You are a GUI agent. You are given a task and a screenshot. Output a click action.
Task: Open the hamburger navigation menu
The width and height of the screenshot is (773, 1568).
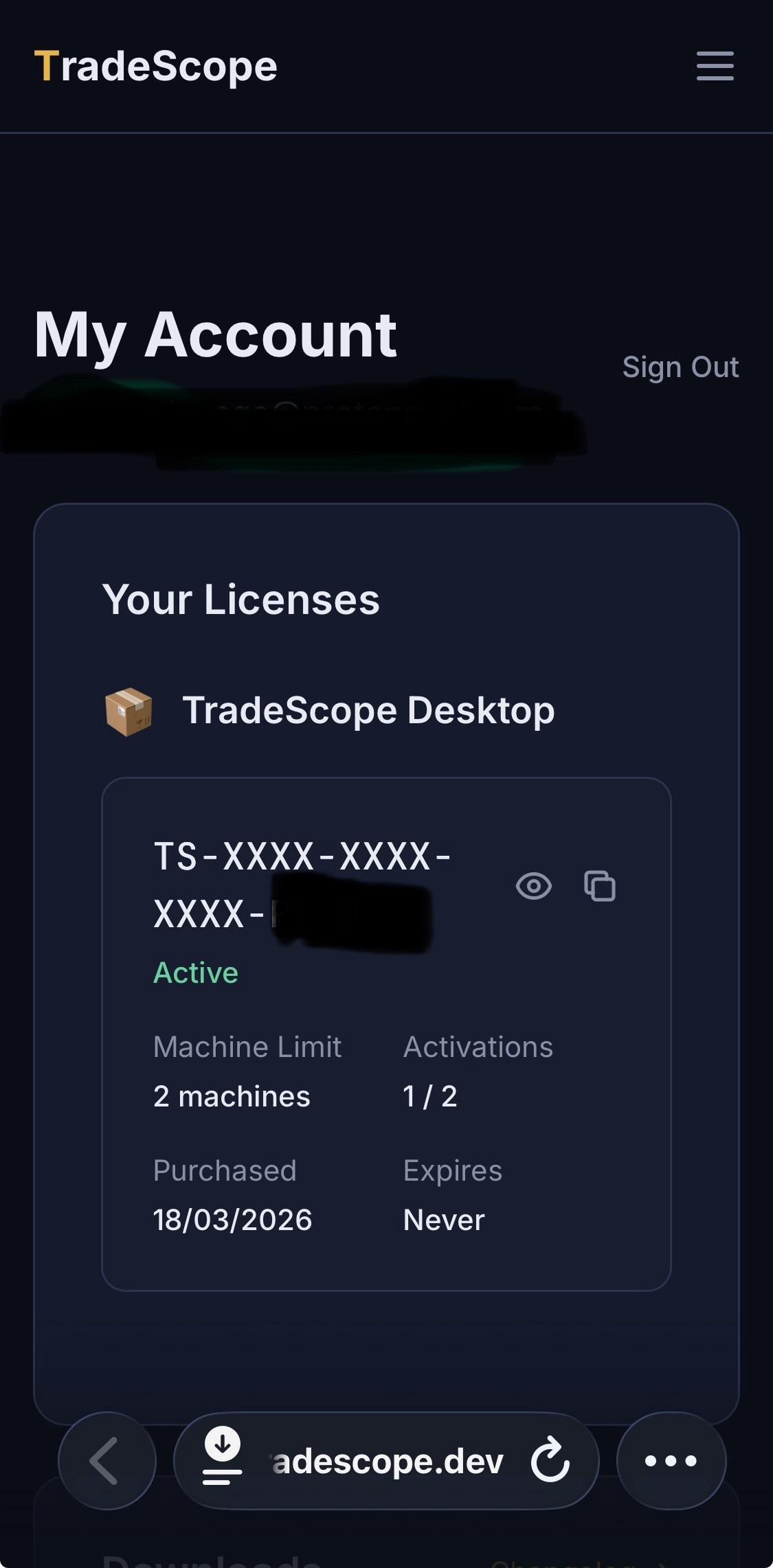point(715,66)
